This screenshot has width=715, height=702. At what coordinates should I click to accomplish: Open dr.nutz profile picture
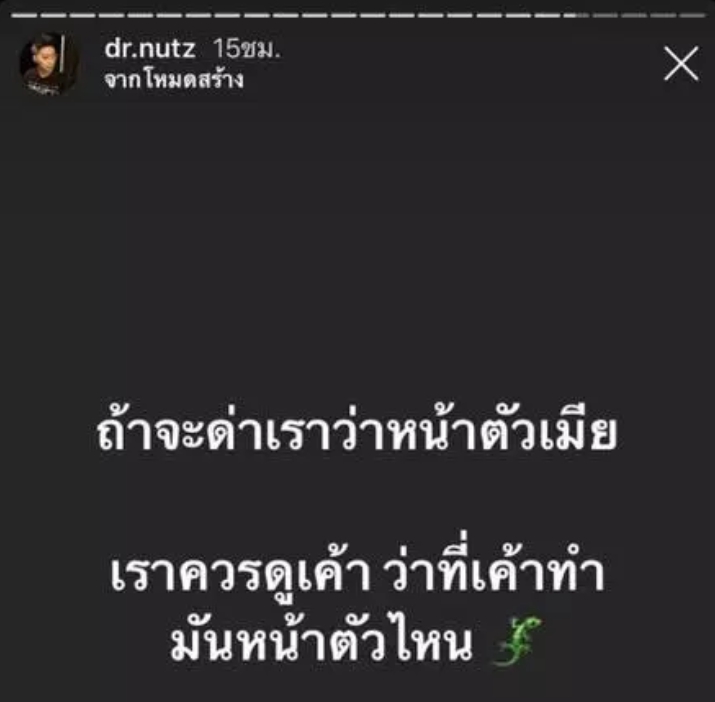click(49, 65)
